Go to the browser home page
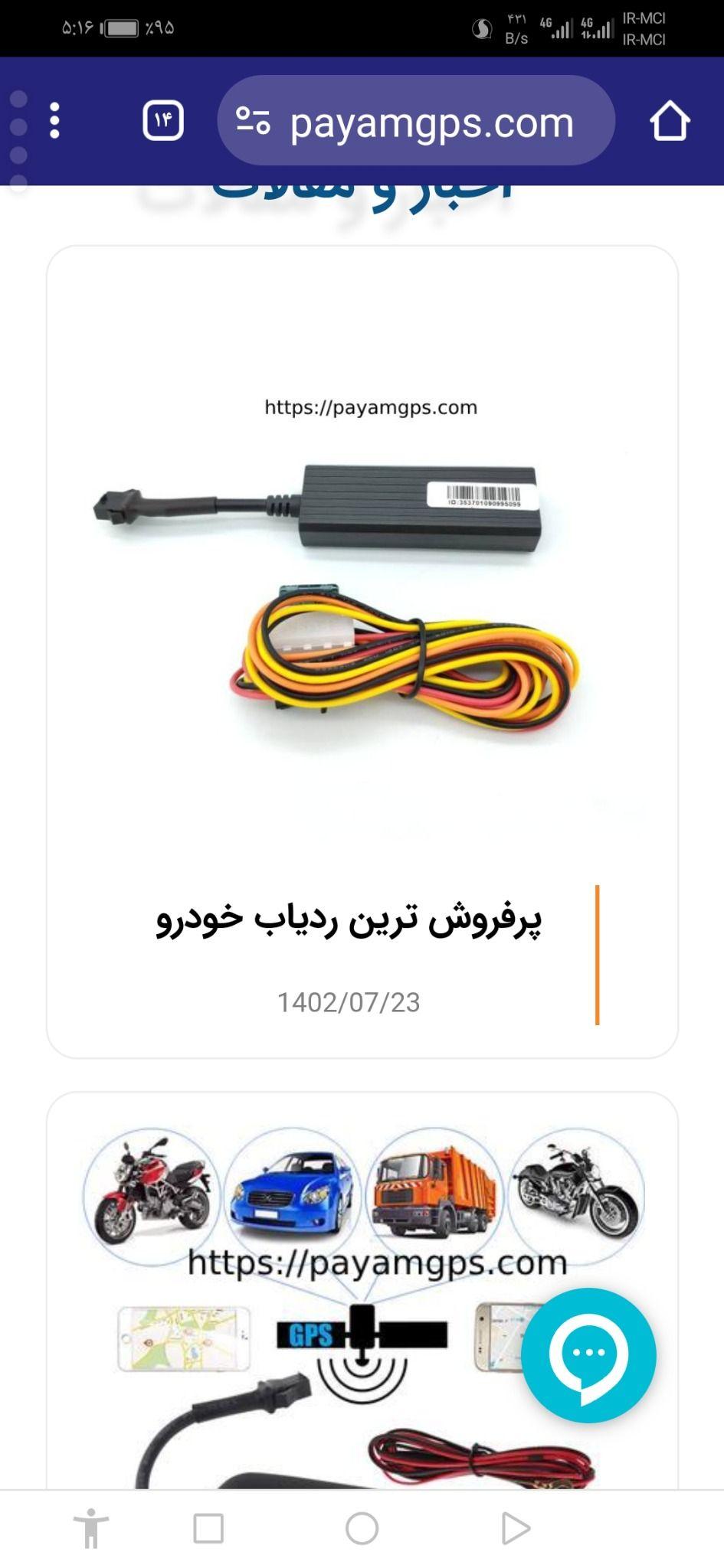This screenshot has width=724, height=1568. (670, 121)
